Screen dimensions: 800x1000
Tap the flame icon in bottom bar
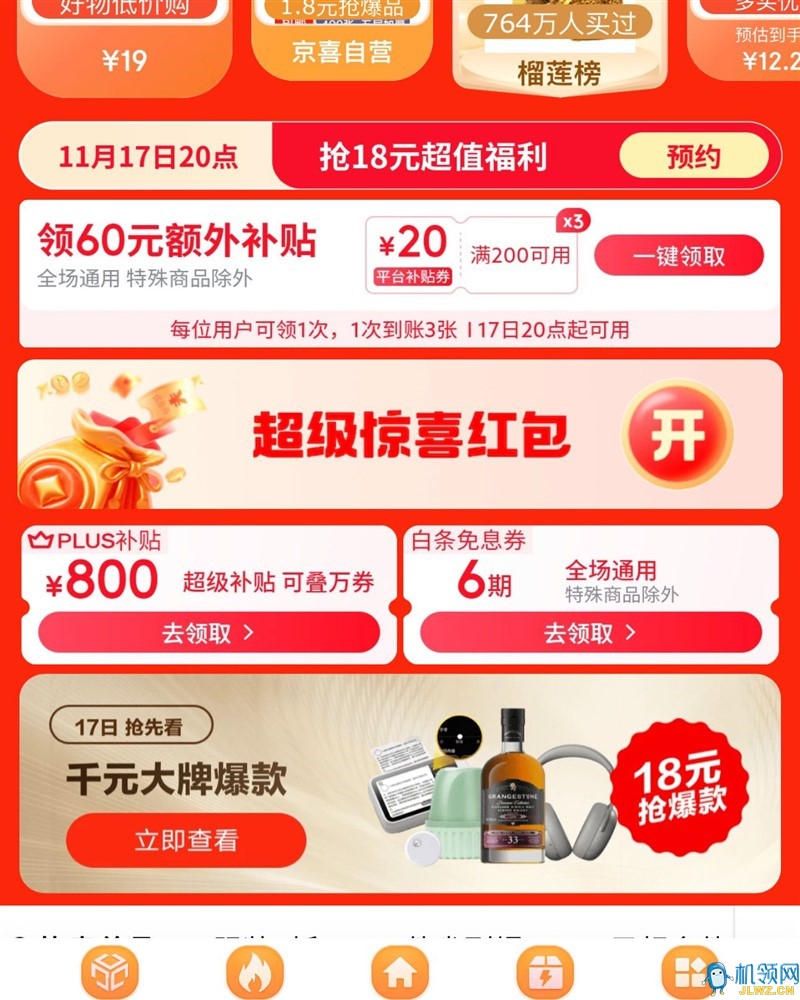point(255,972)
